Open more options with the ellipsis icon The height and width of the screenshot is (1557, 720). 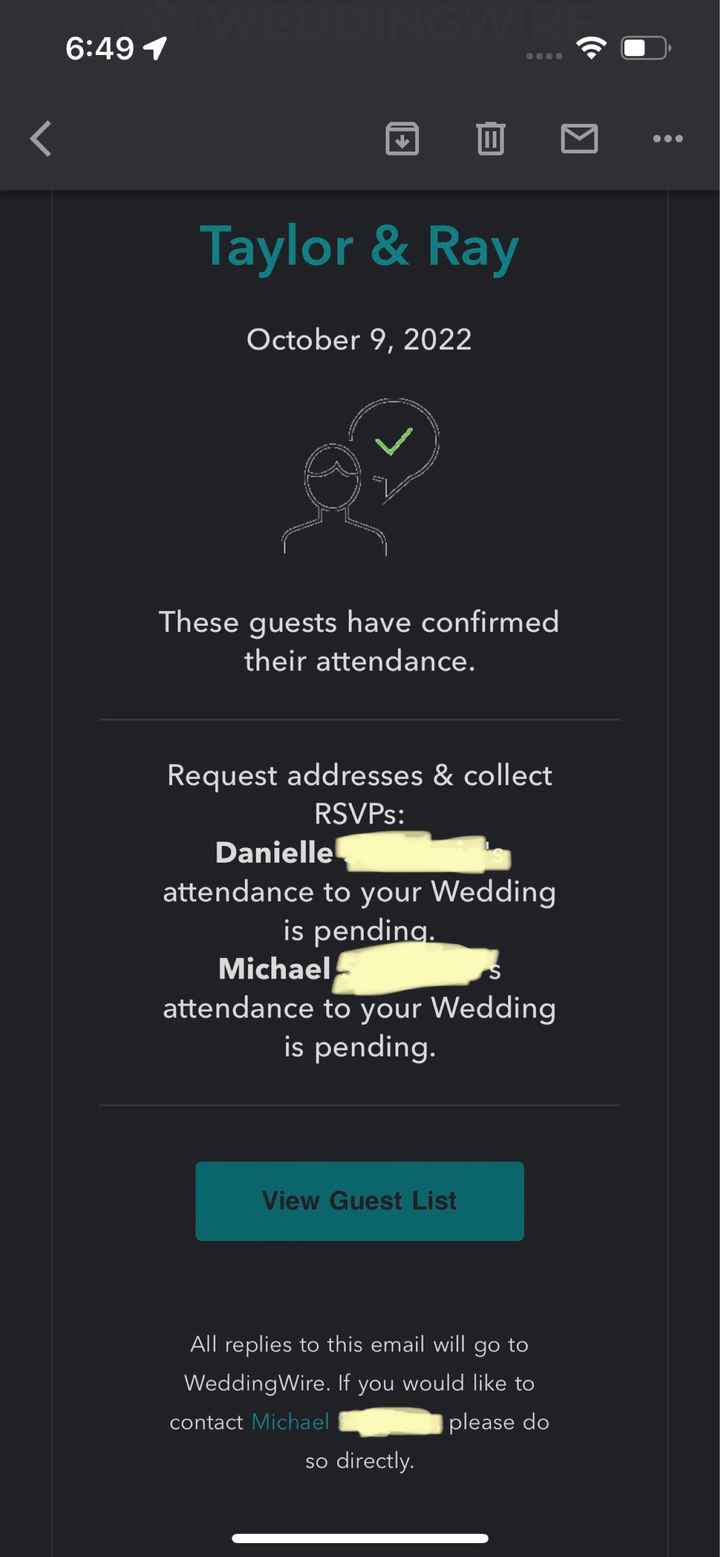667,140
